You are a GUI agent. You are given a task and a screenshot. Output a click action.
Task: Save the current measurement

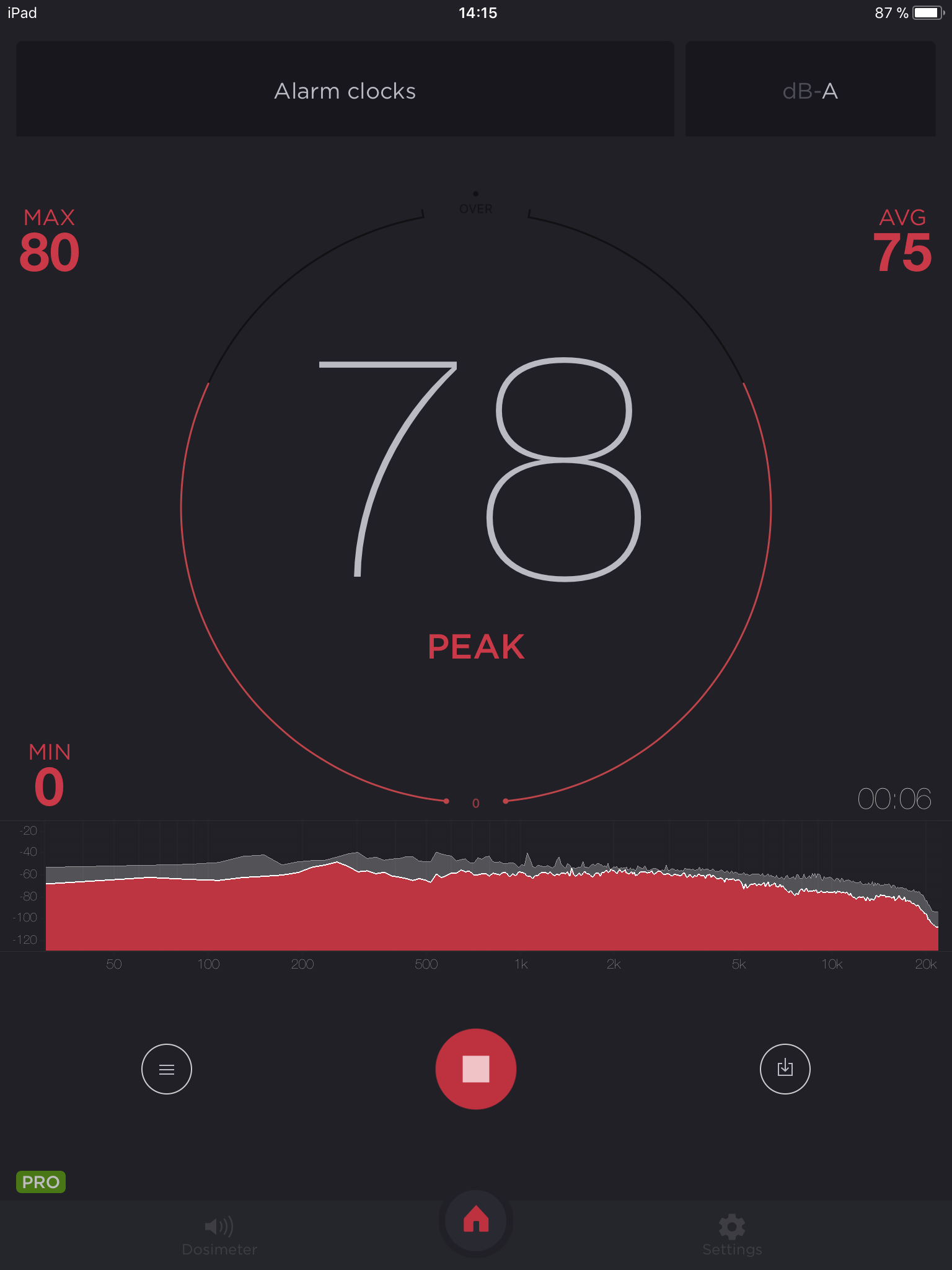(x=785, y=1068)
